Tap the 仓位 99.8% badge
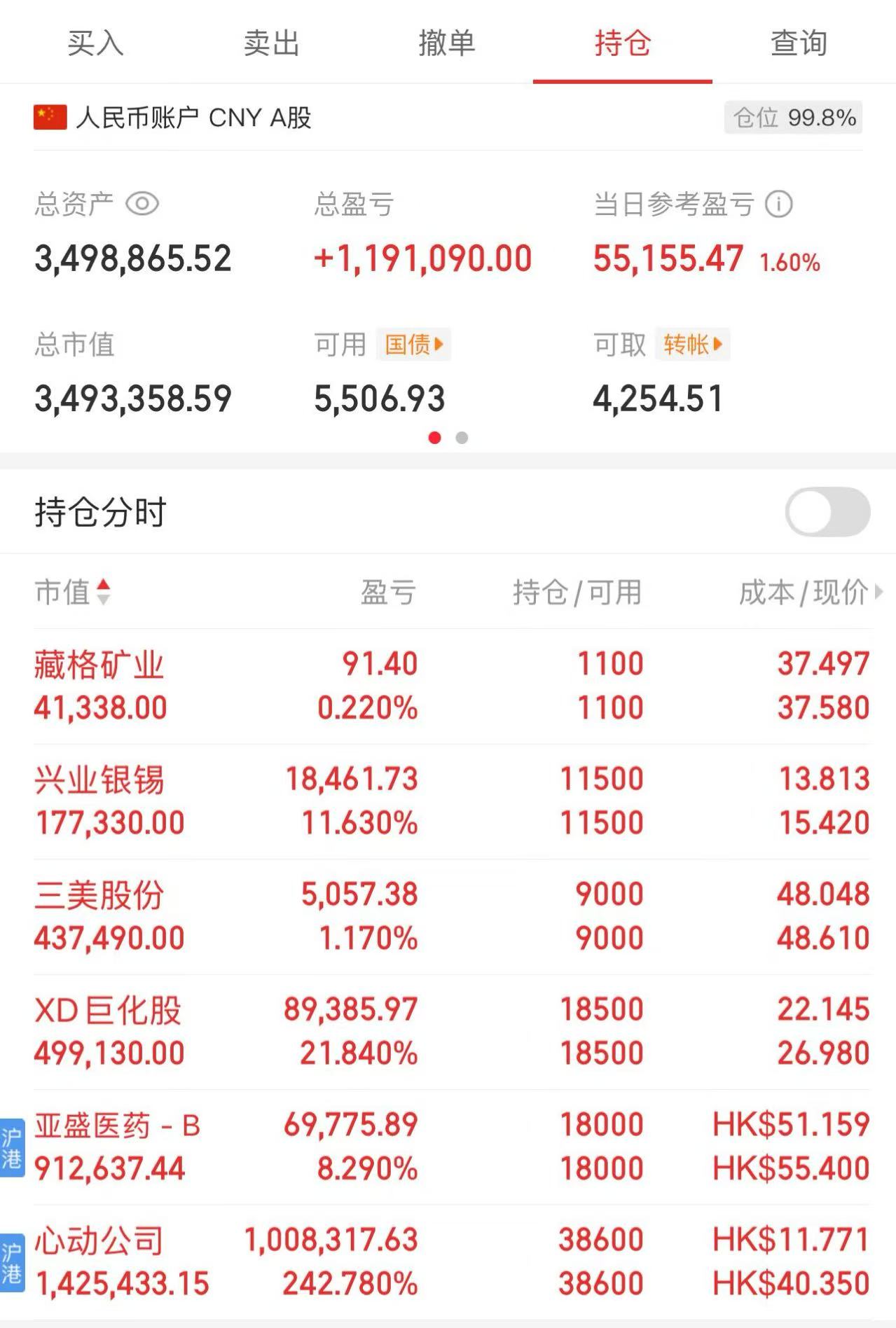Viewport: 896px width, 1328px height. 793,118
